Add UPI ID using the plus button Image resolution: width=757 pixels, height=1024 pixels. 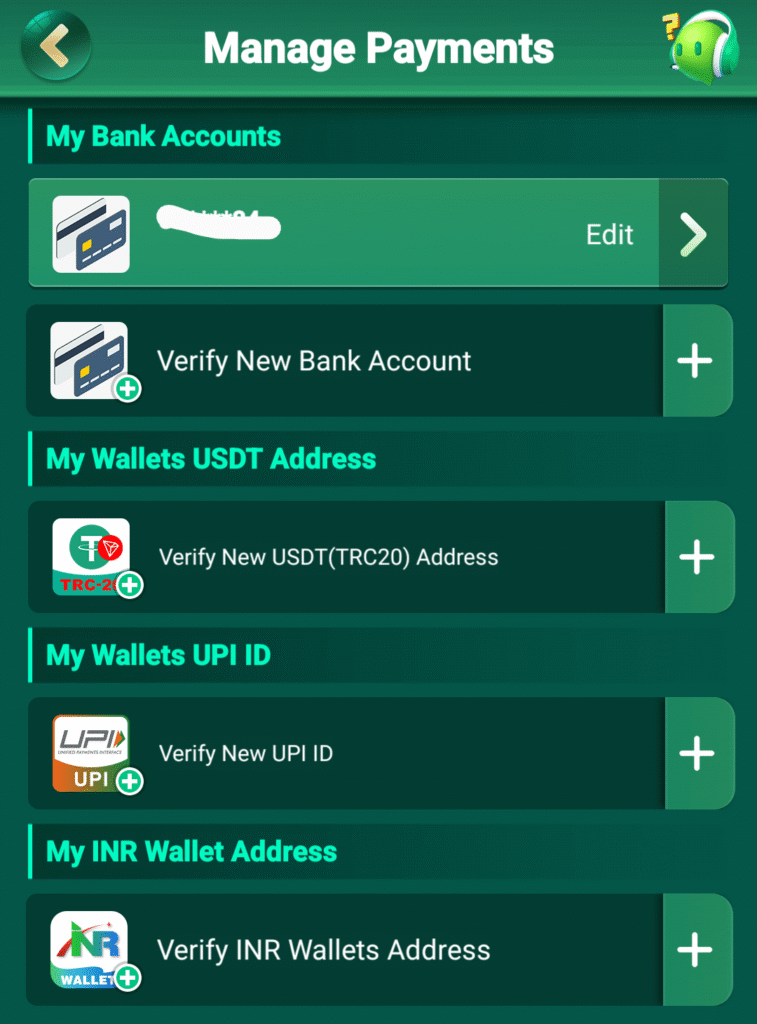point(697,753)
